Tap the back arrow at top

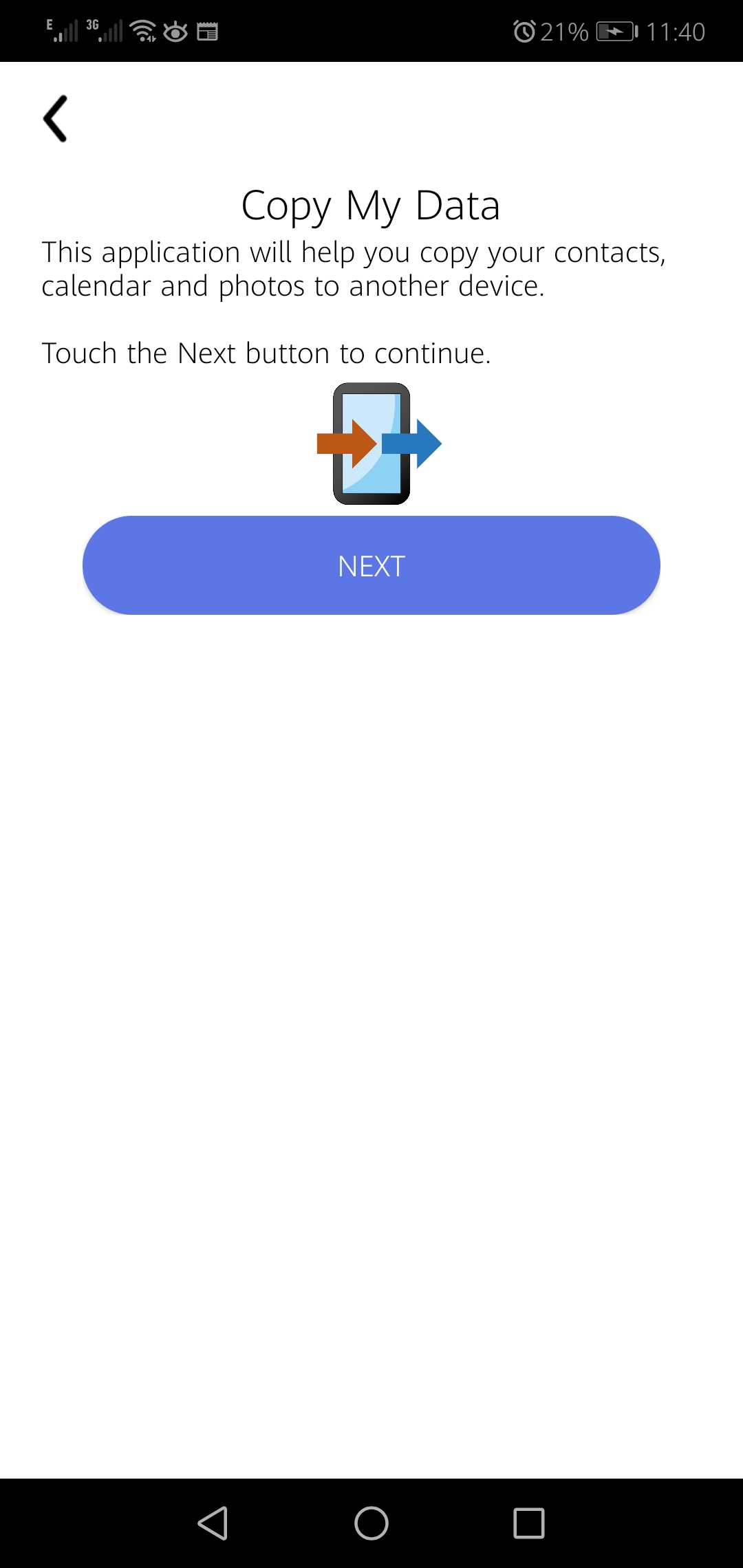[56, 119]
